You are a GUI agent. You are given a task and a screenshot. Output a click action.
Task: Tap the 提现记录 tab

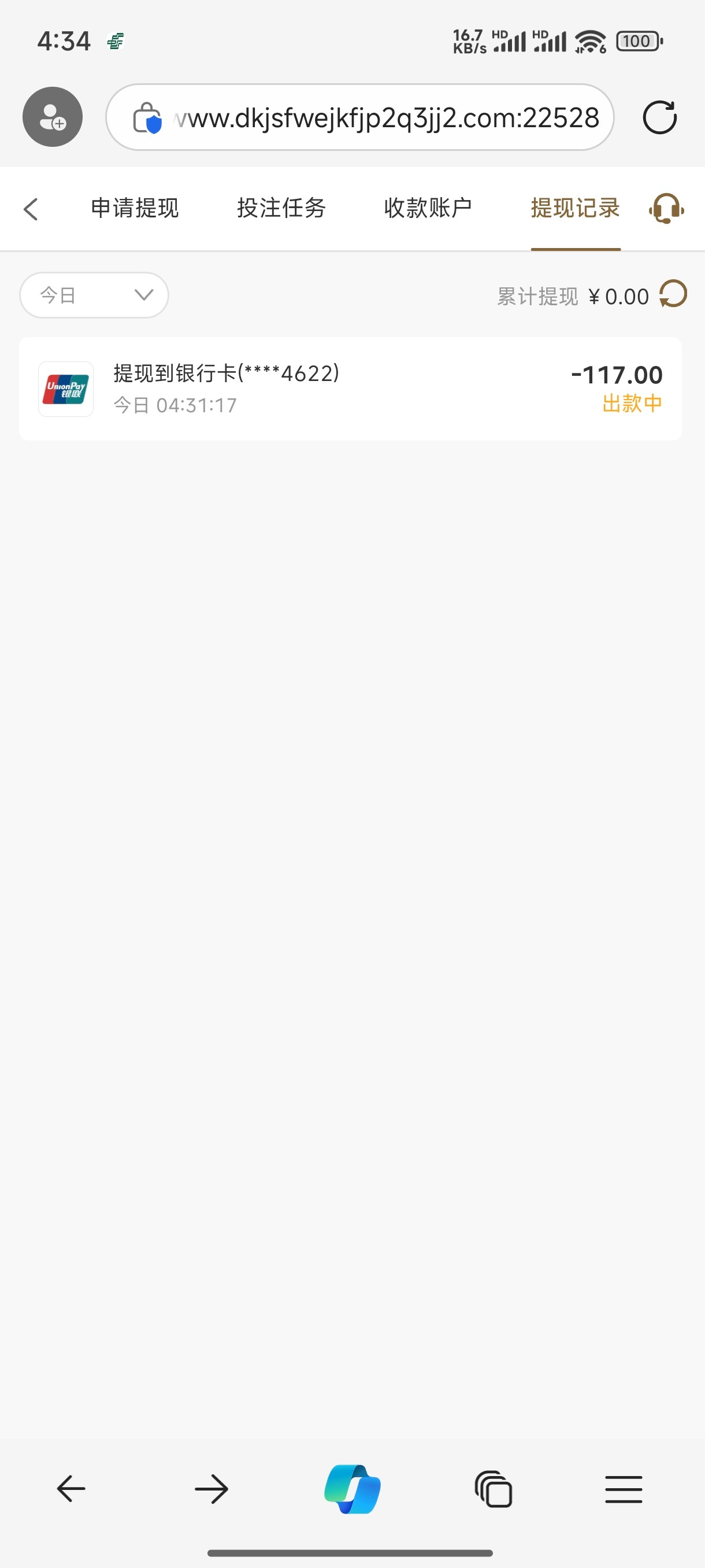(575, 208)
